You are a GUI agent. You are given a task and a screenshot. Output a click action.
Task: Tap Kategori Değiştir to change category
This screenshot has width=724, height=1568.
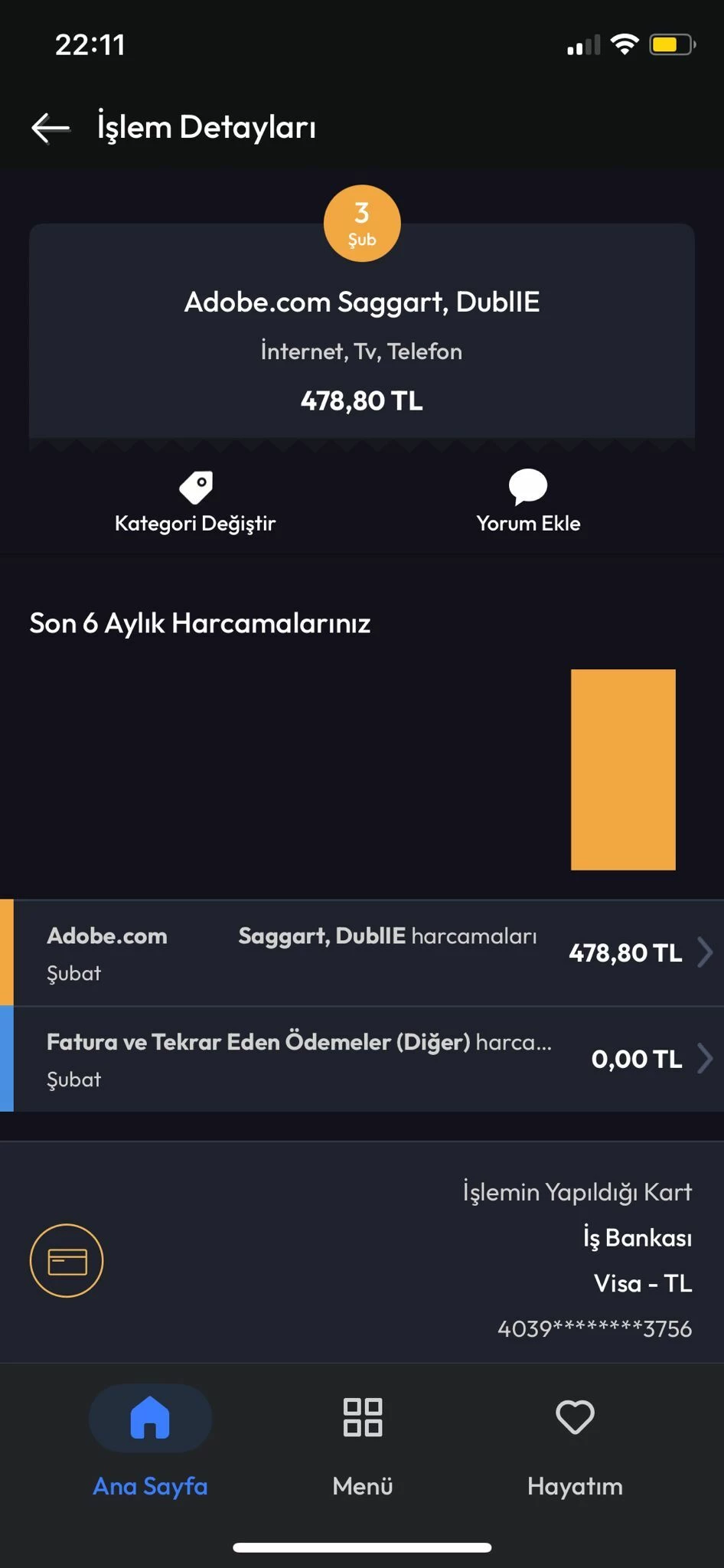point(195,502)
